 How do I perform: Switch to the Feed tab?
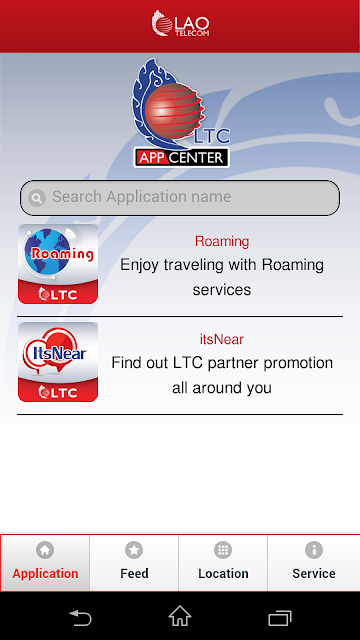point(134,563)
